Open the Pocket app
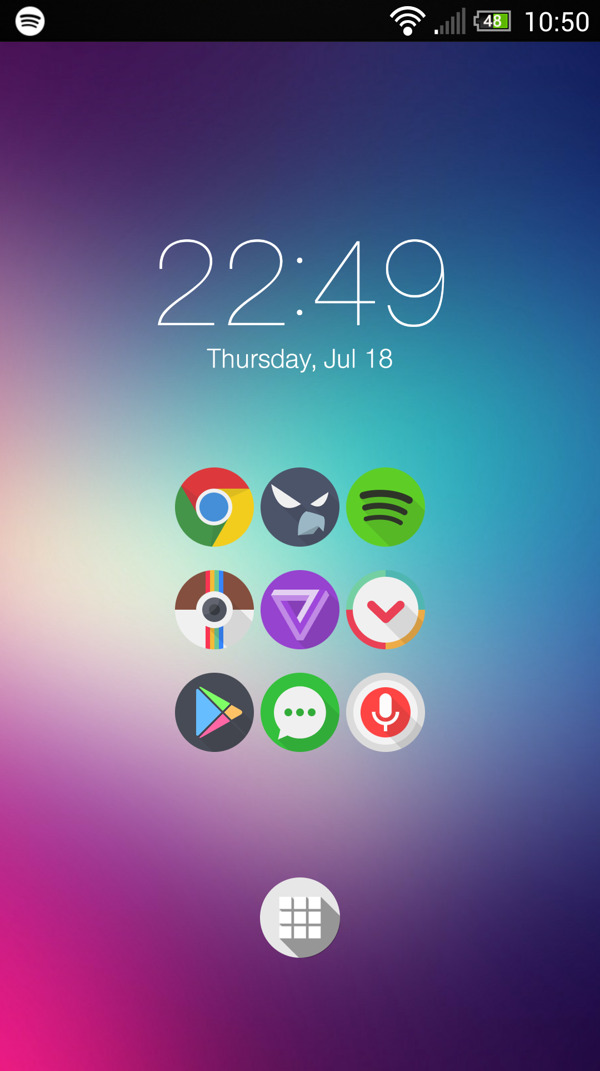600x1071 pixels. [x=386, y=610]
